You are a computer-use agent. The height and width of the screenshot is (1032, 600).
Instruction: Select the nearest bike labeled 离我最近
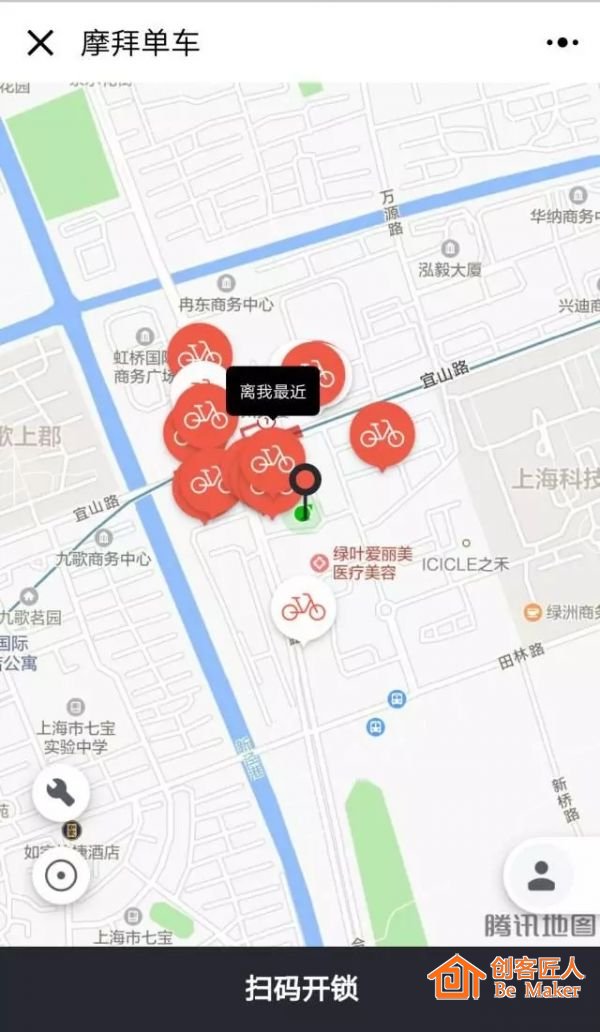273,391
